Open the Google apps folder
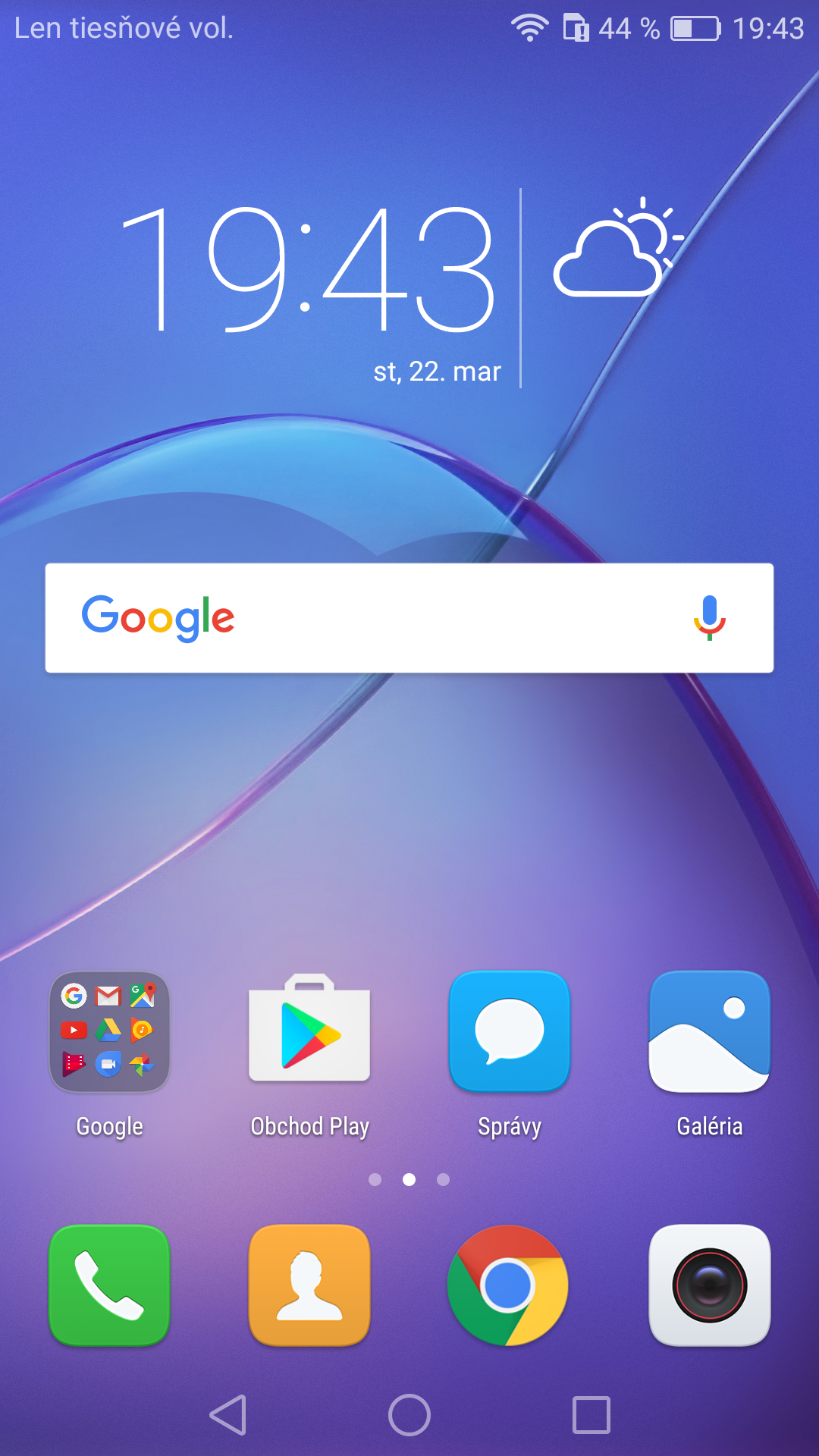Viewport: 819px width, 1456px height. coord(110,1031)
